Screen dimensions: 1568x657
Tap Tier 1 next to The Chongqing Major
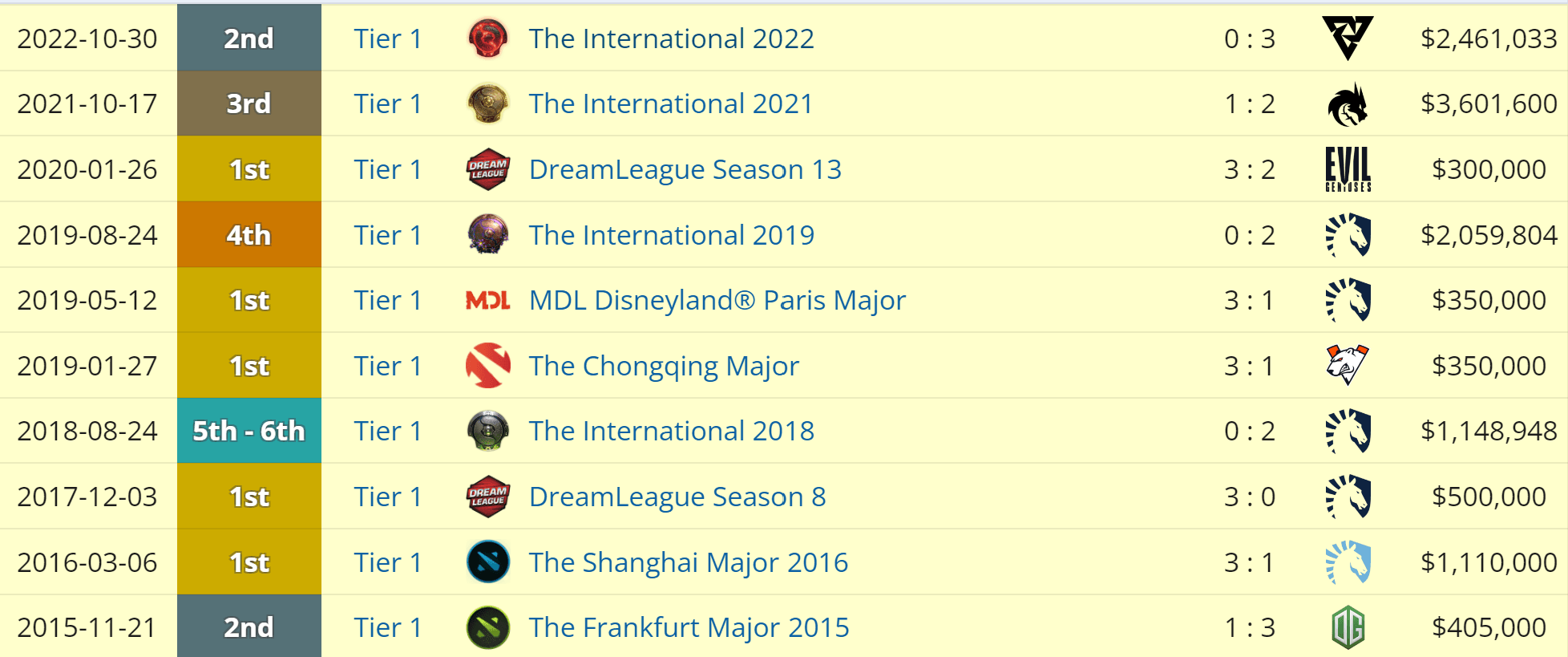[388, 367]
